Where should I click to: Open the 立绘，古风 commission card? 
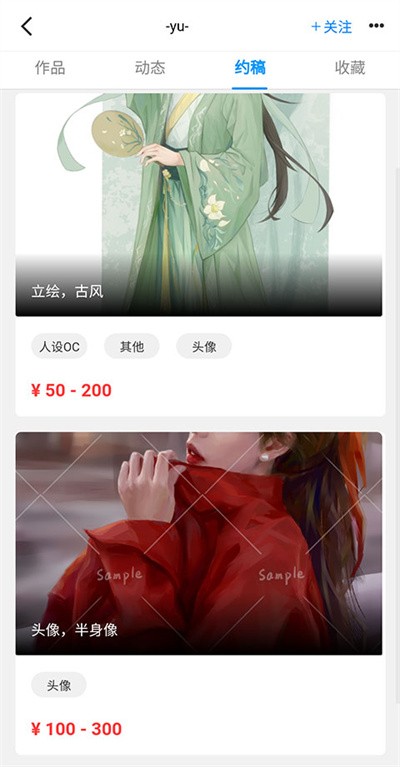200,253
